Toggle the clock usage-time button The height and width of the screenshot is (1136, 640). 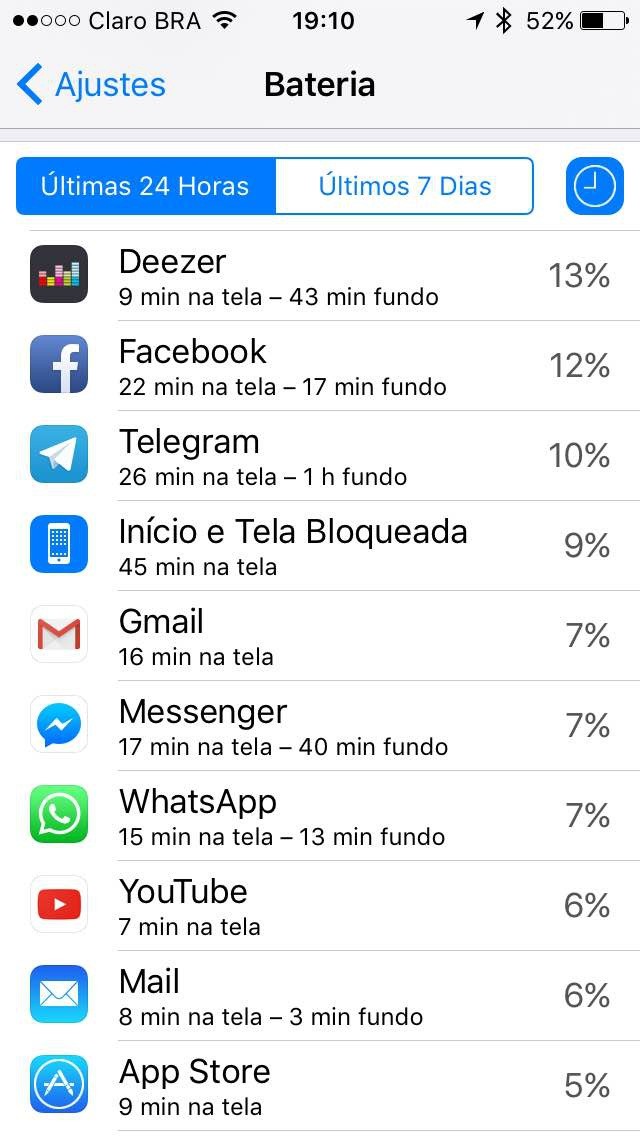coord(595,186)
